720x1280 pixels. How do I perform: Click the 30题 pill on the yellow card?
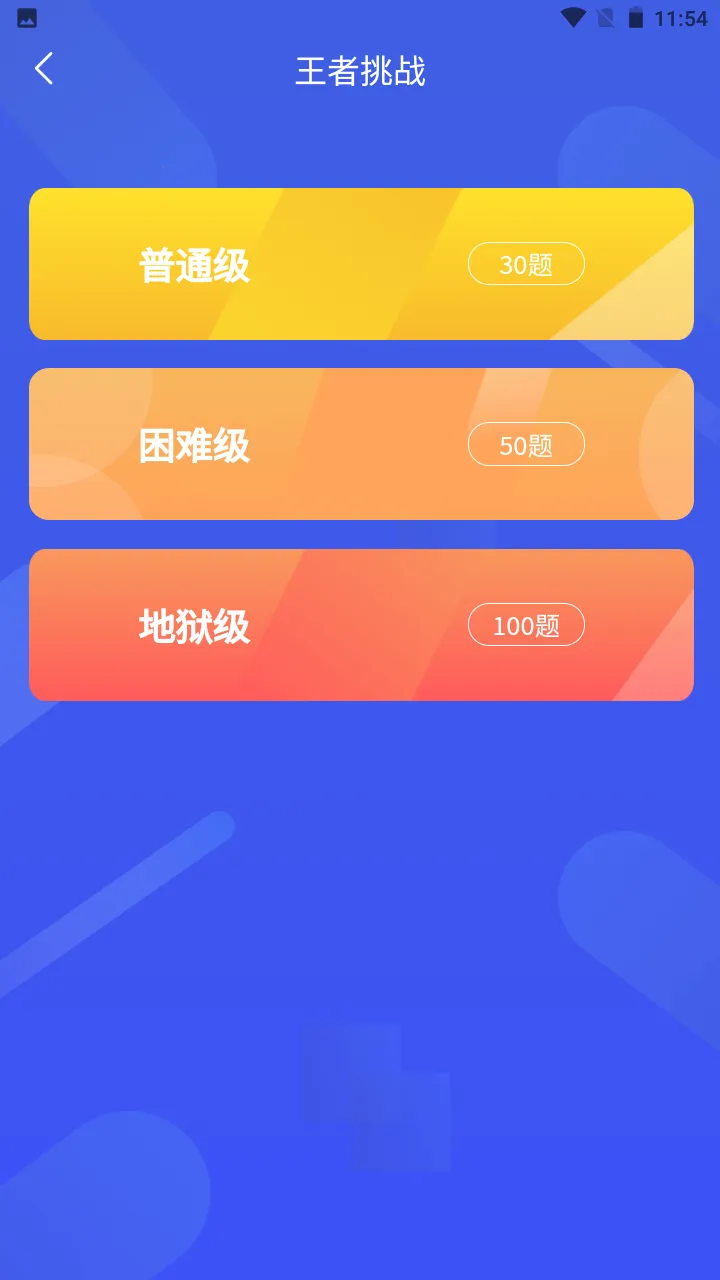[x=526, y=263]
